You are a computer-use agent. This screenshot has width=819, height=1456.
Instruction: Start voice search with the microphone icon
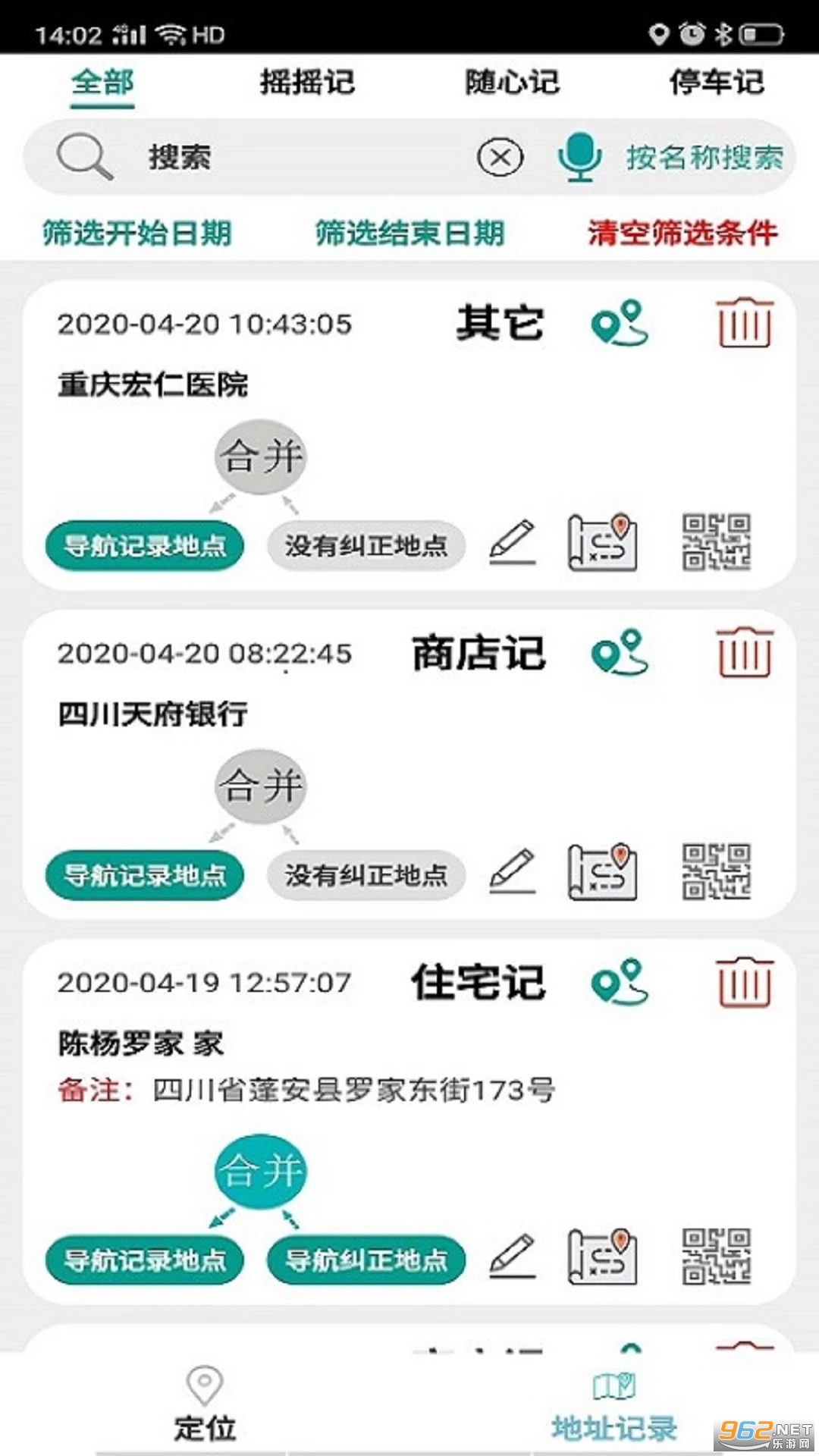coord(580,157)
